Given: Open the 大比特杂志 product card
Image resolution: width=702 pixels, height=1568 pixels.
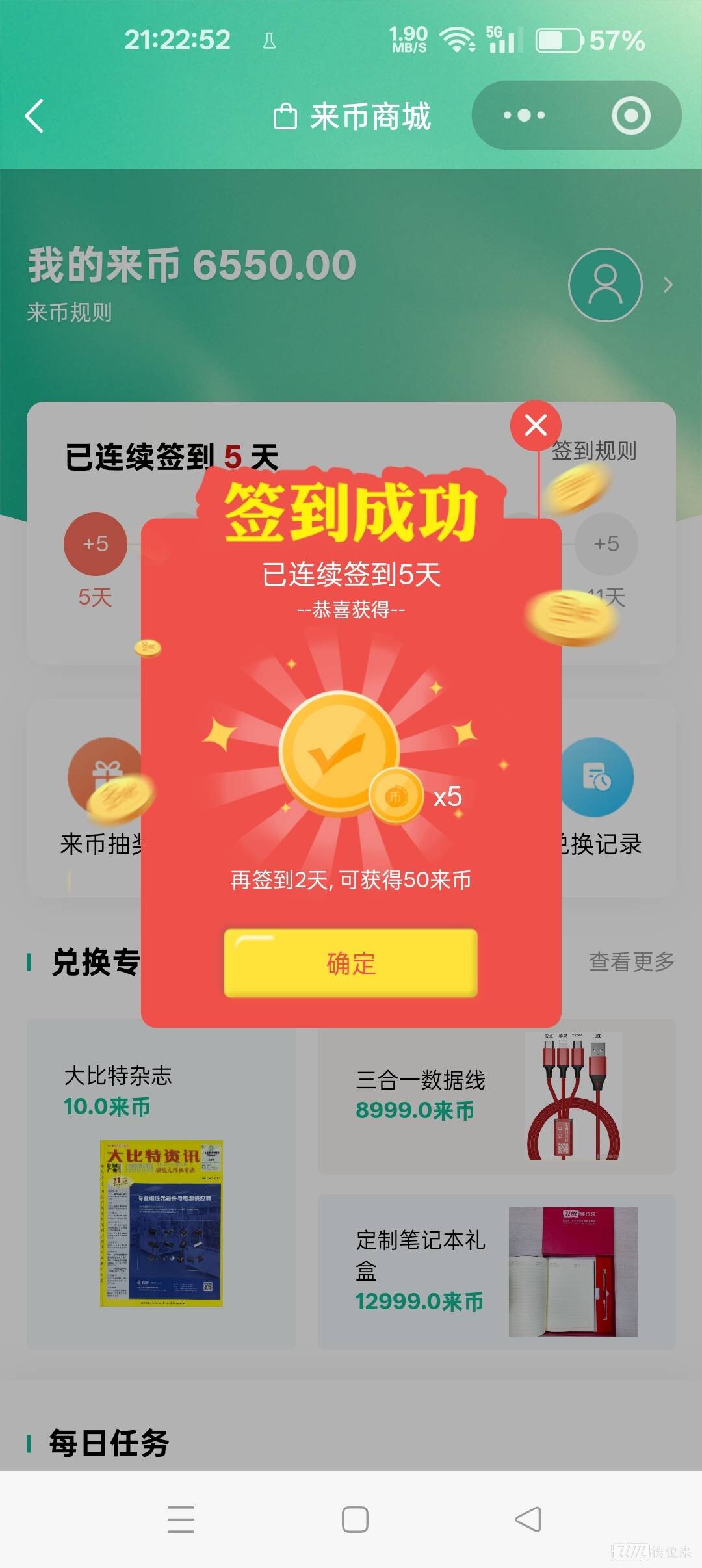Looking at the screenshot, I should click(x=161, y=1183).
